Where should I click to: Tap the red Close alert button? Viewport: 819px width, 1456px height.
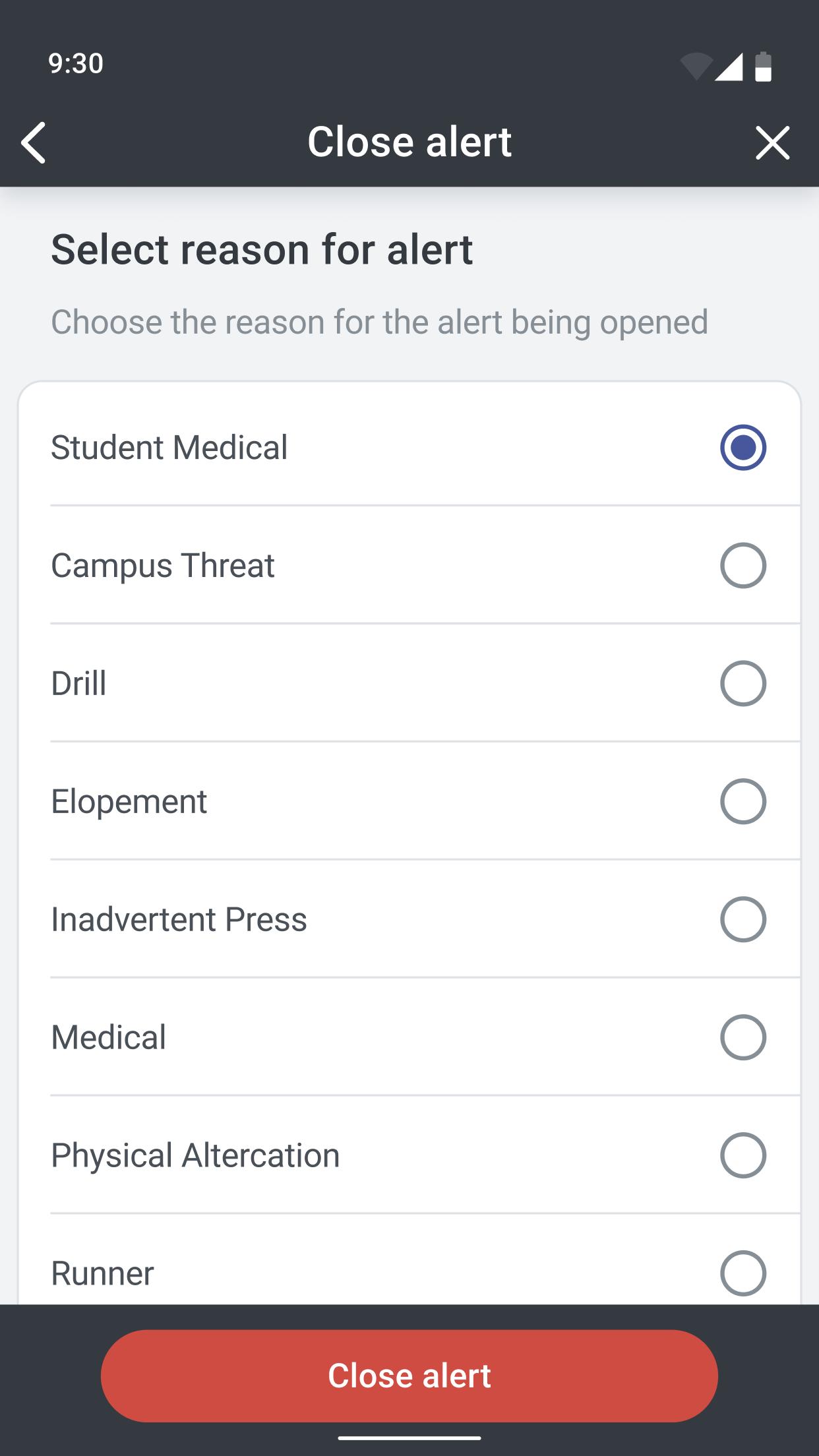[x=409, y=1376]
